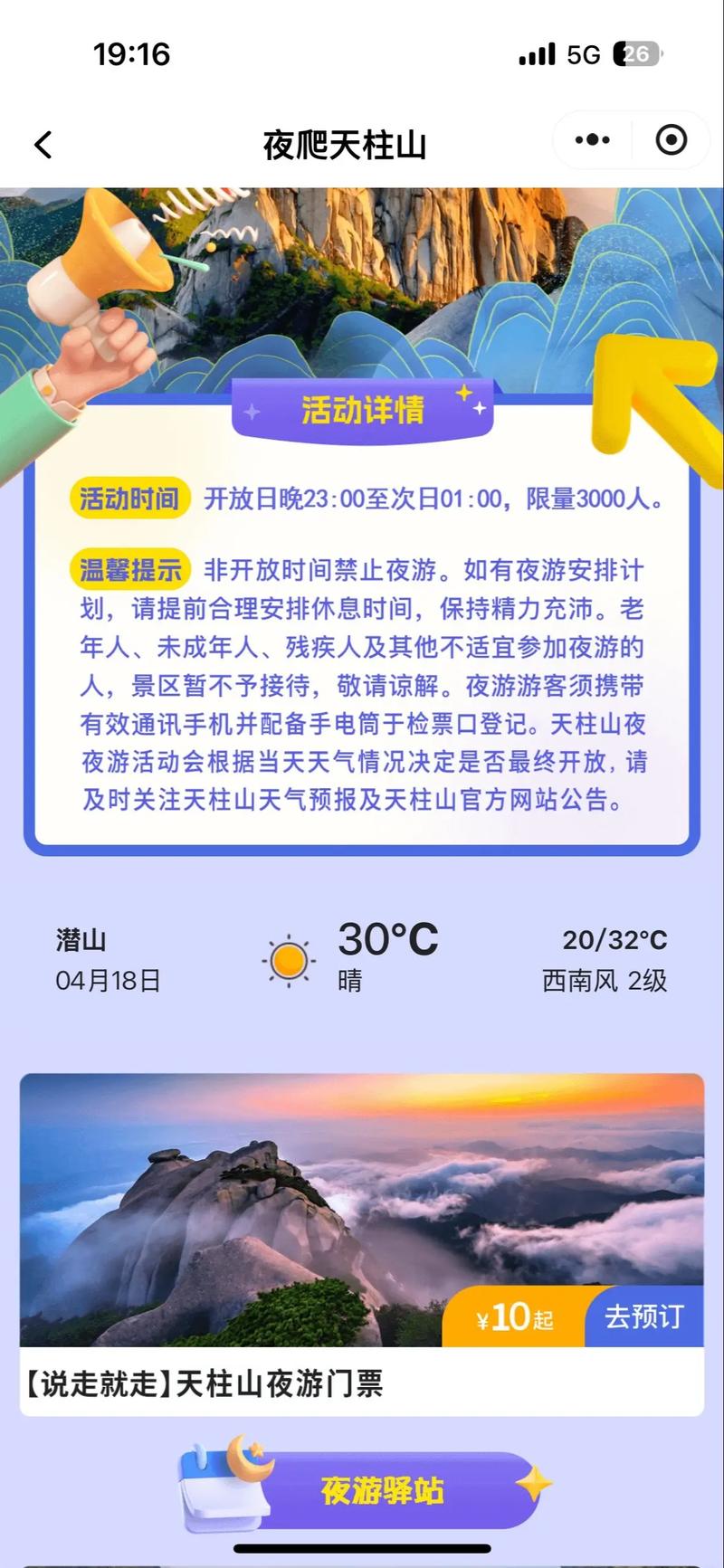
Task: Tap 去预订 to book the night ticket
Action: click(644, 1317)
